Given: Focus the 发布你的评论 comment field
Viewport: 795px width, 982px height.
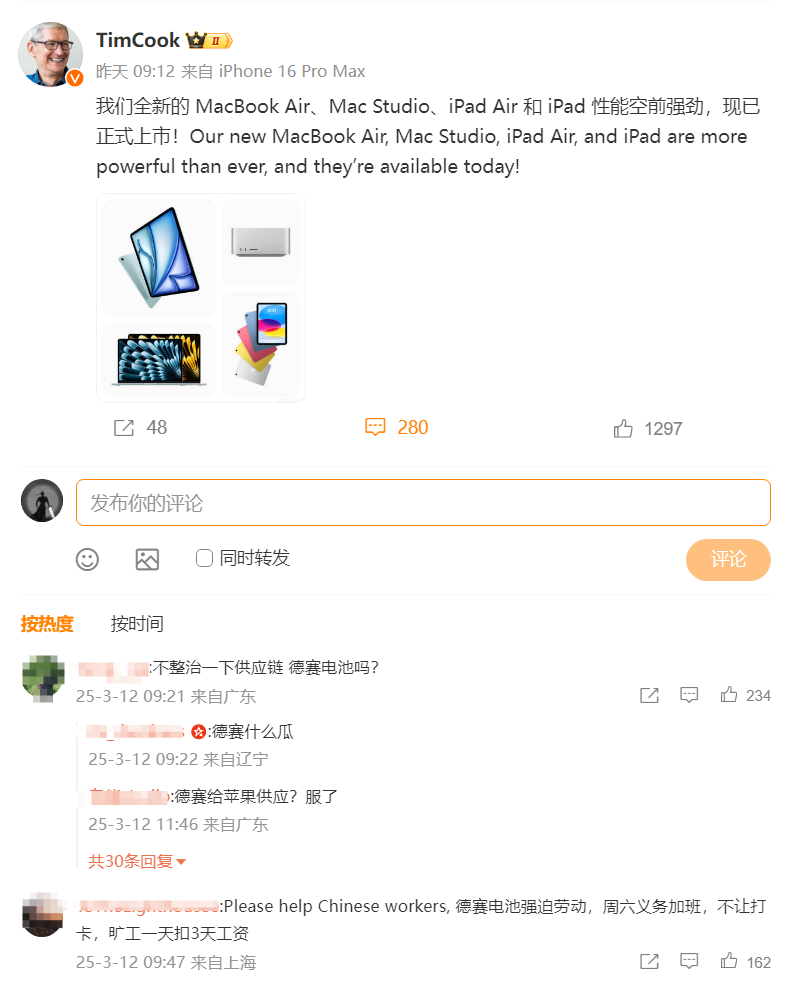Looking at the screenshot, I should [x=423, y=502].
